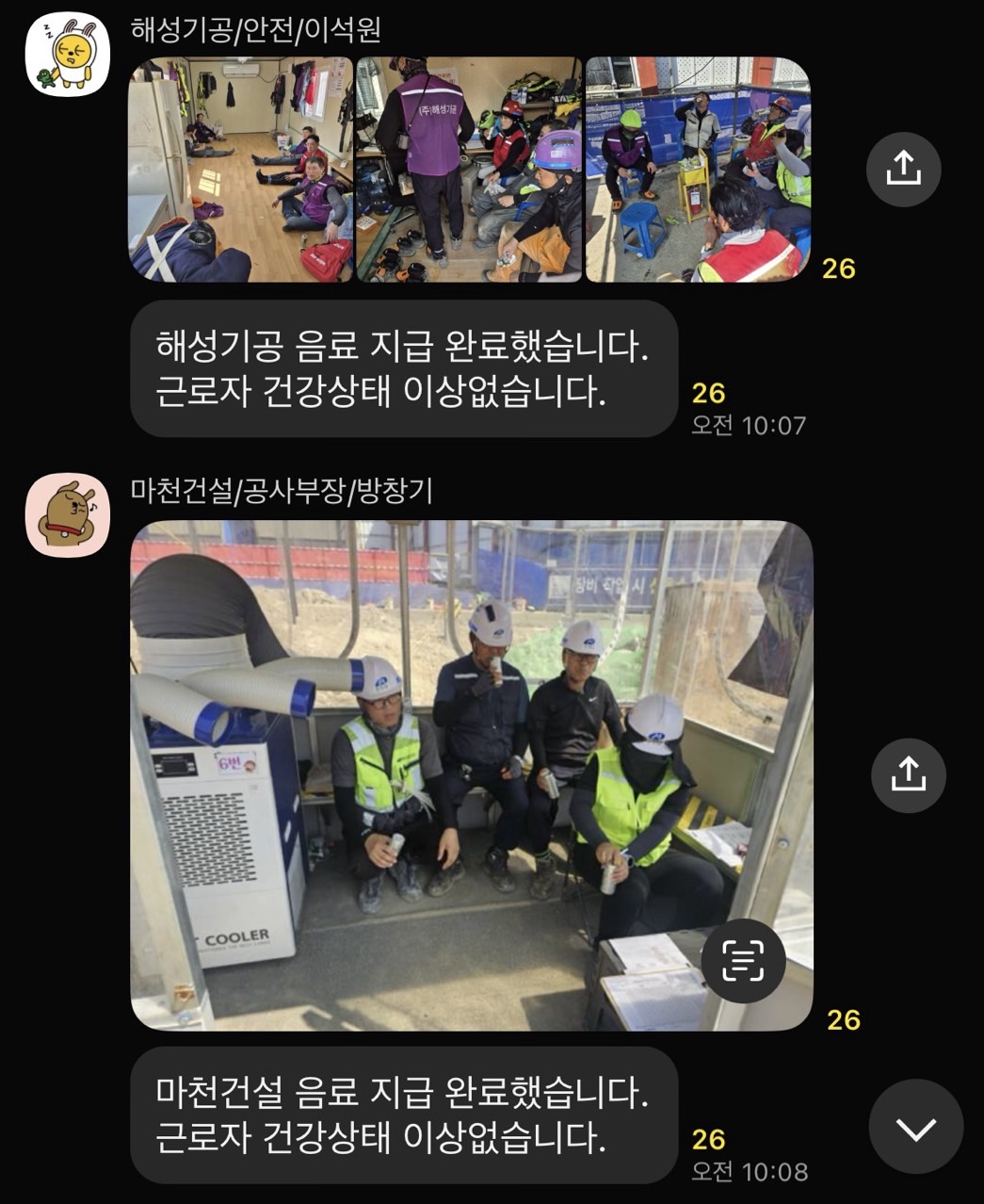Screen dimensions: 984x1204
Task: Share 이석원's photo set
Action: click(903, 170)
